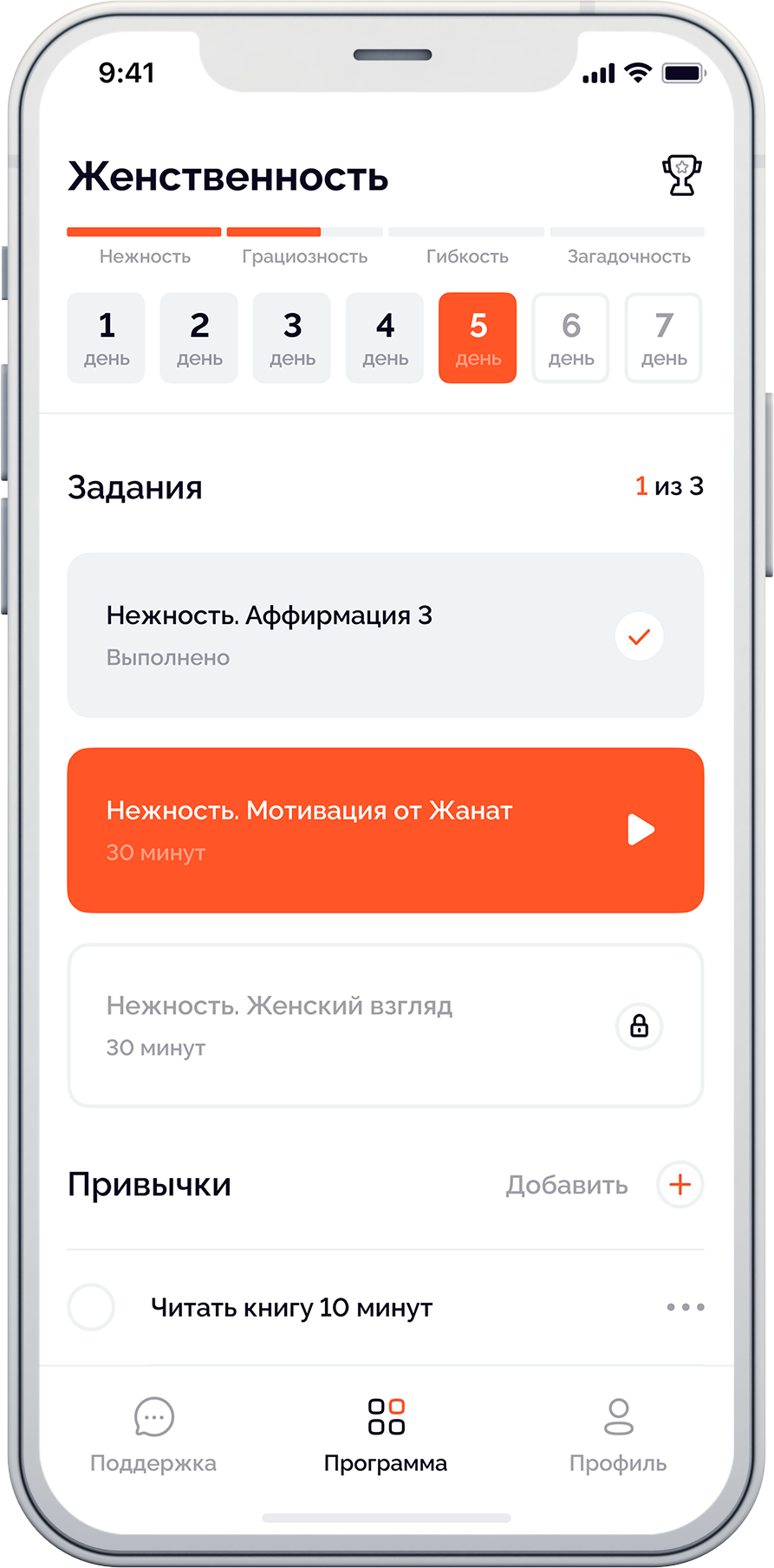Select day 7 chip
The width and height of the screenshot is (774, 1568).
(663, 338)
